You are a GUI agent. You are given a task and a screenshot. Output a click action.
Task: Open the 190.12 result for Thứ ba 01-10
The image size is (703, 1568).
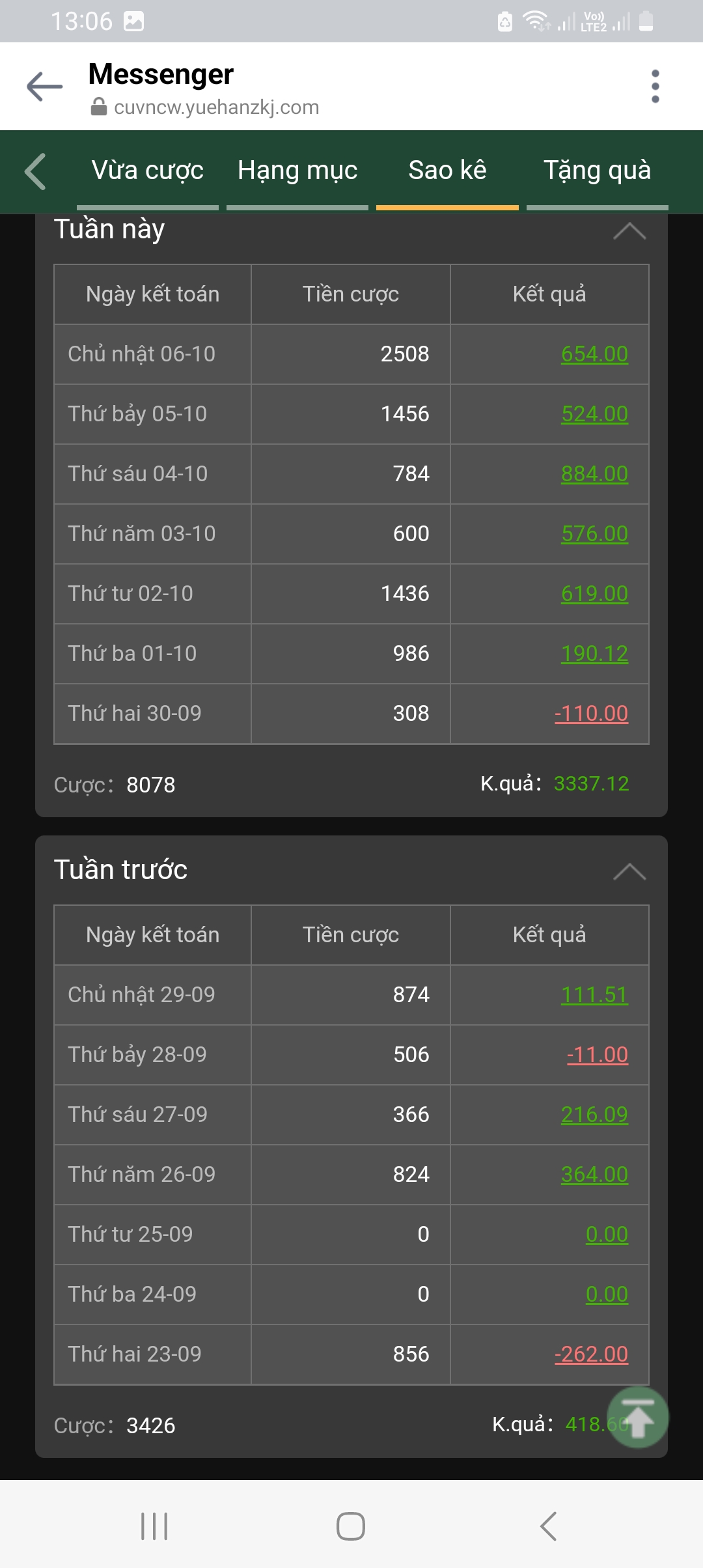click(x=594, y=653)
